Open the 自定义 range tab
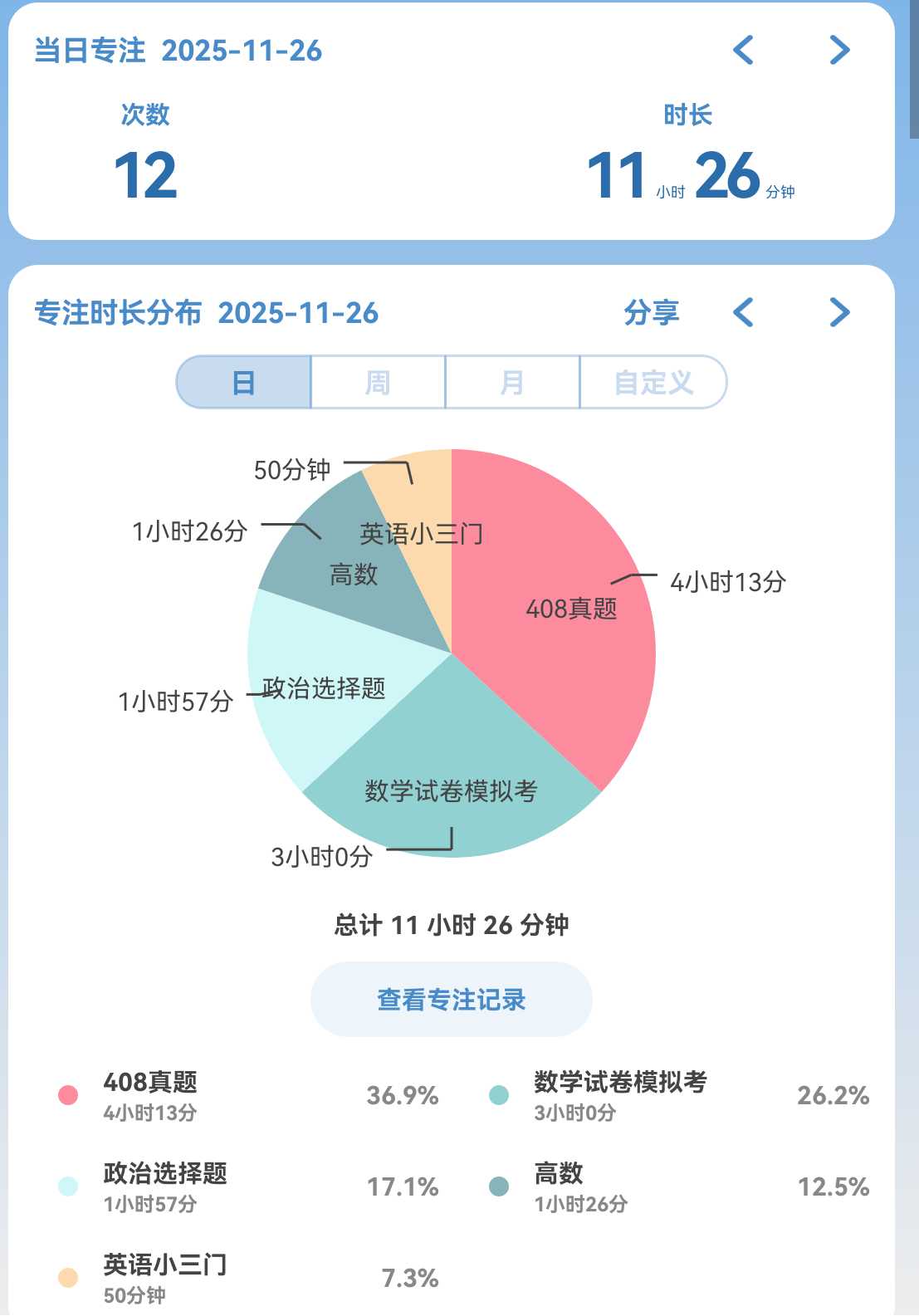Viewport: 919px width, 1316px height. click(653, 383)
